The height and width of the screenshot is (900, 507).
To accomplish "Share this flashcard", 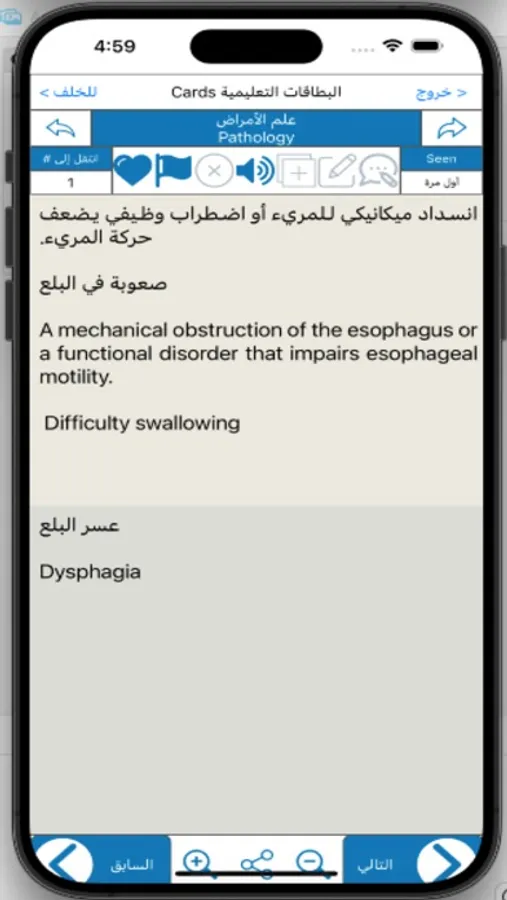I will (x=257, y=864).
